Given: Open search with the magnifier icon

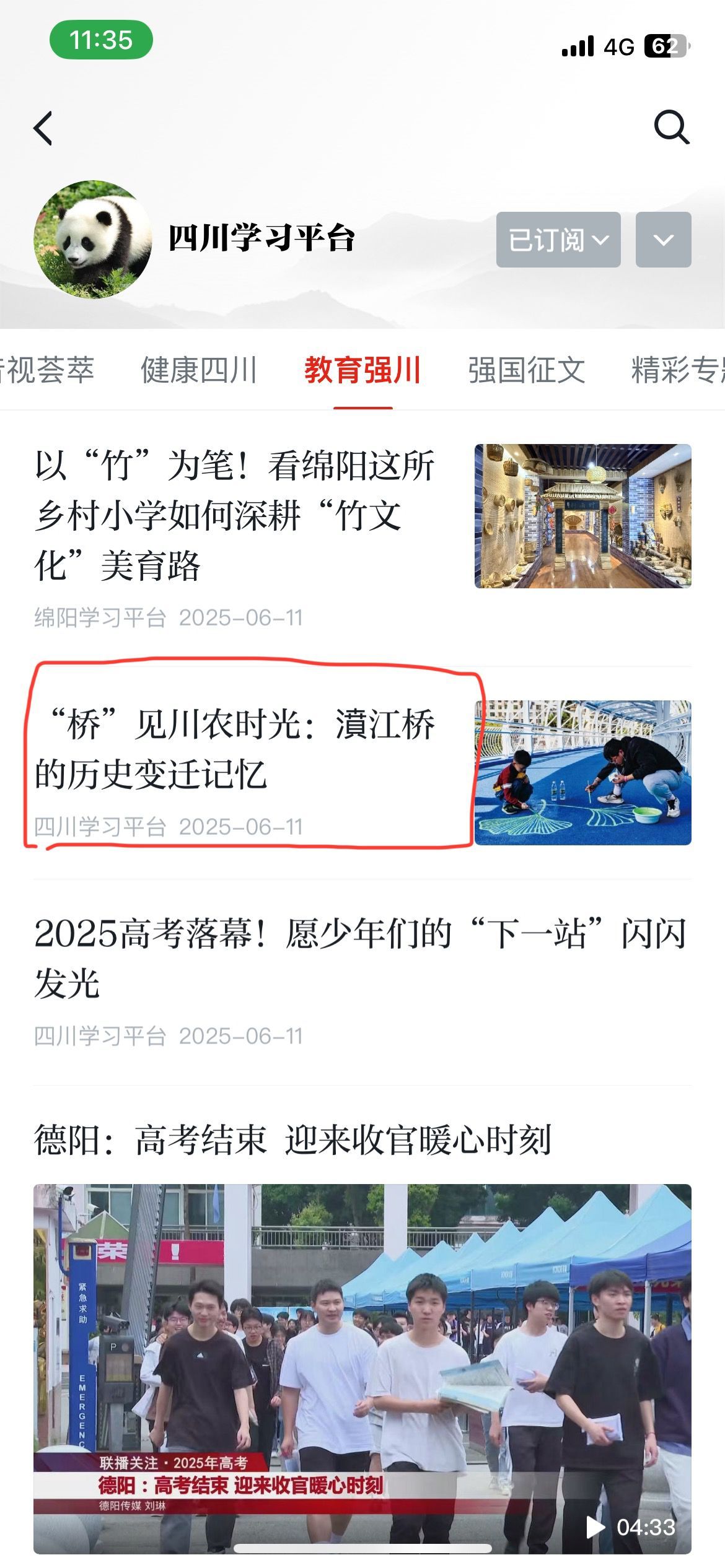Looking at the screenshot, I should point(671,127).
